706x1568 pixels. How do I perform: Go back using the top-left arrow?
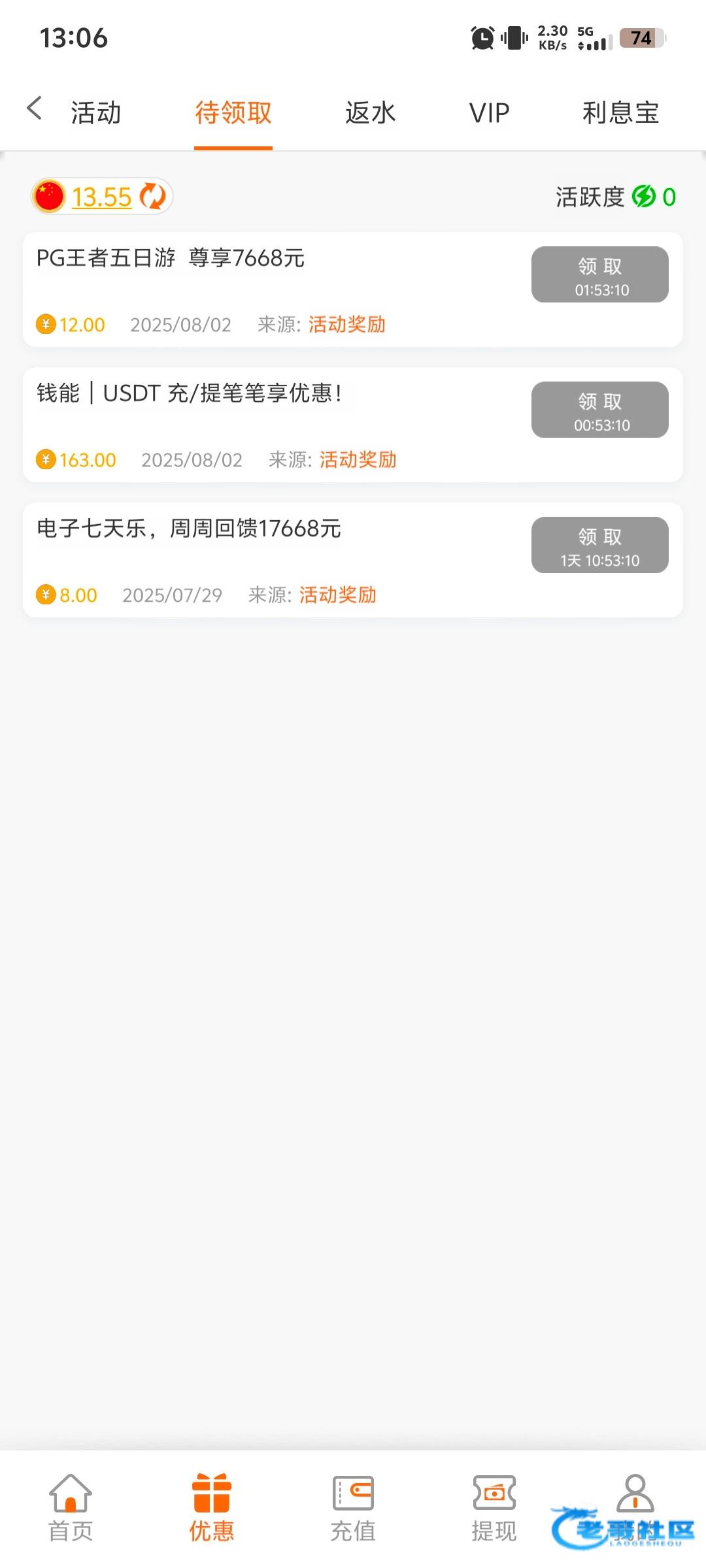click(x=35, y=108)
